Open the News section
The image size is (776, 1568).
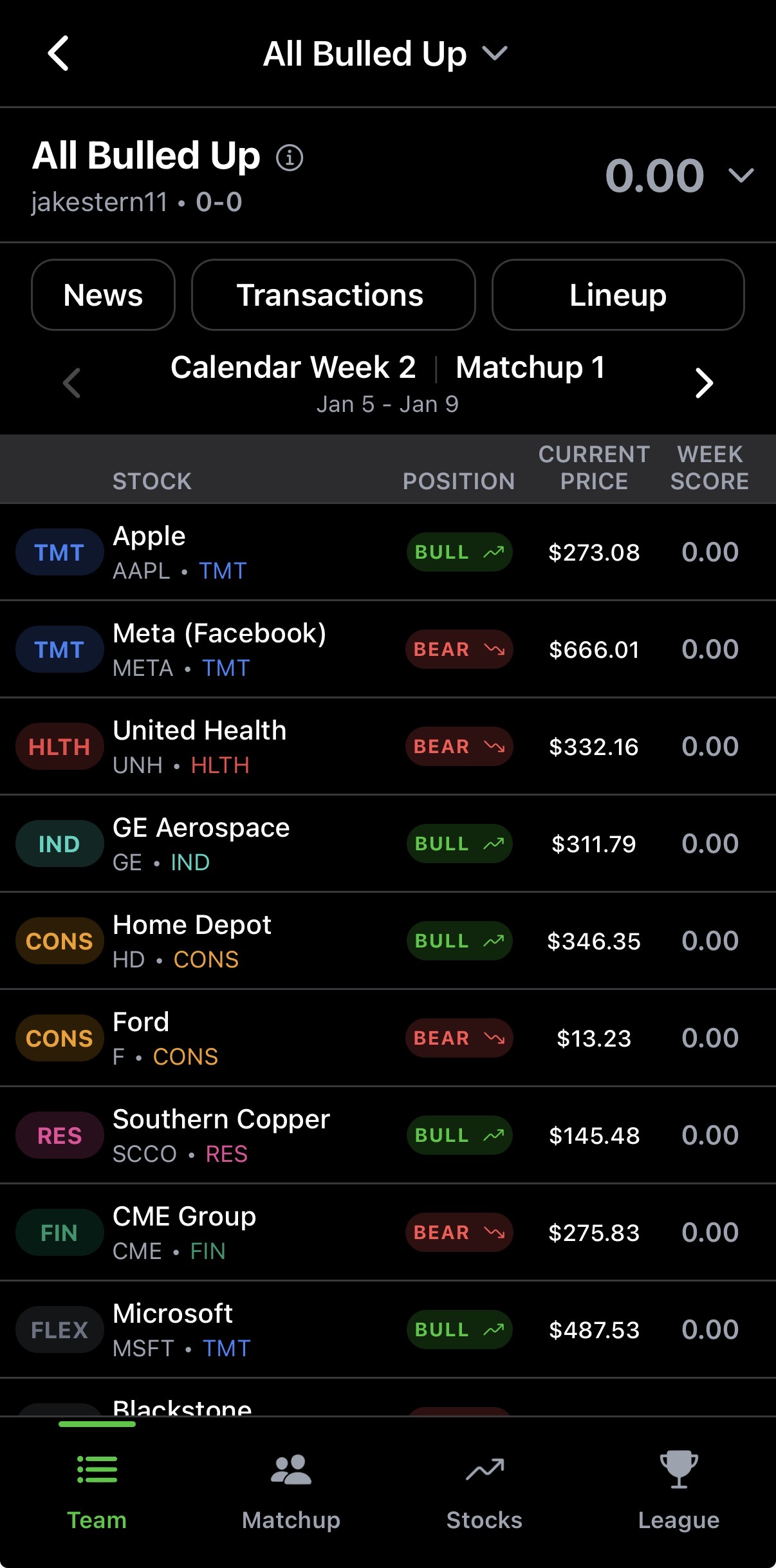[x=103, y=295]
